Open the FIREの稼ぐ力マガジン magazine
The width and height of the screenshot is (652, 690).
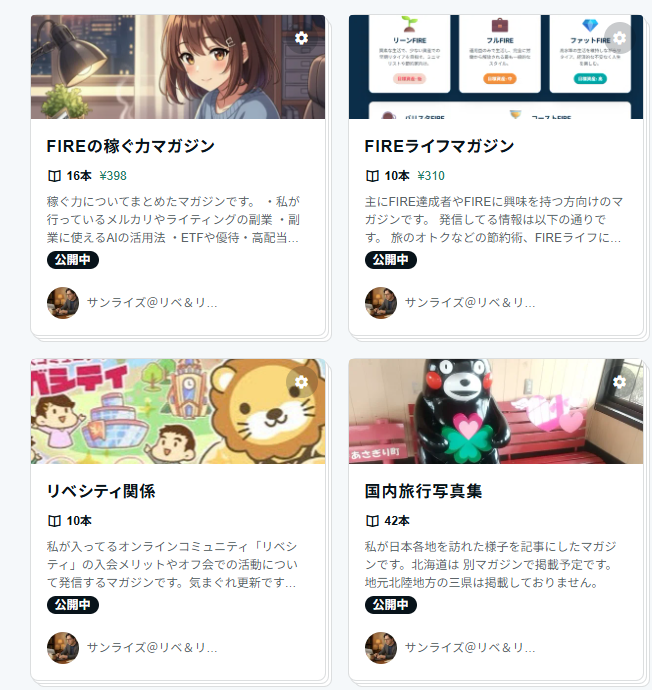point(131,146)
